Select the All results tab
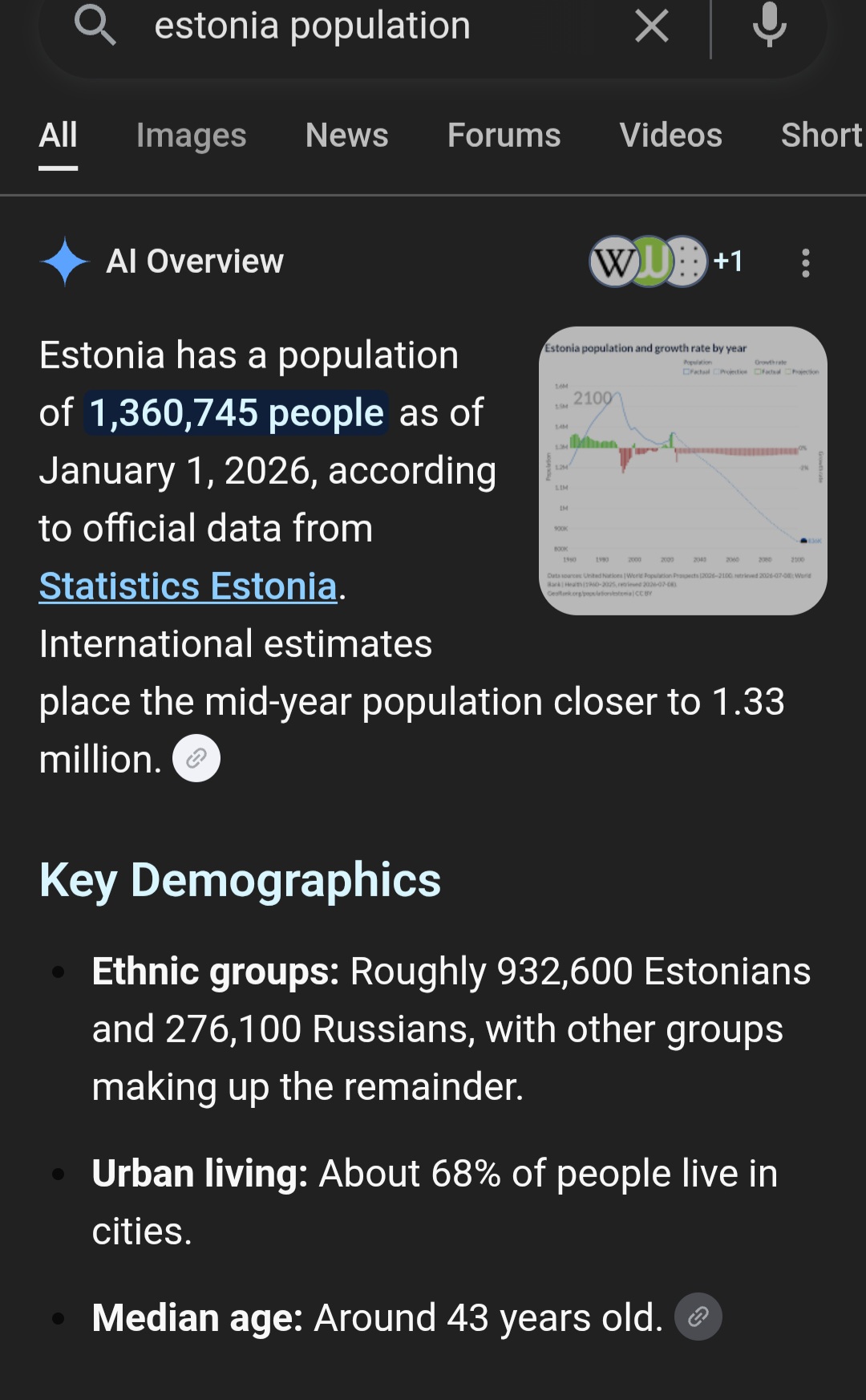The width and height of the screenshot is (866, 1400). click(59, 136)
